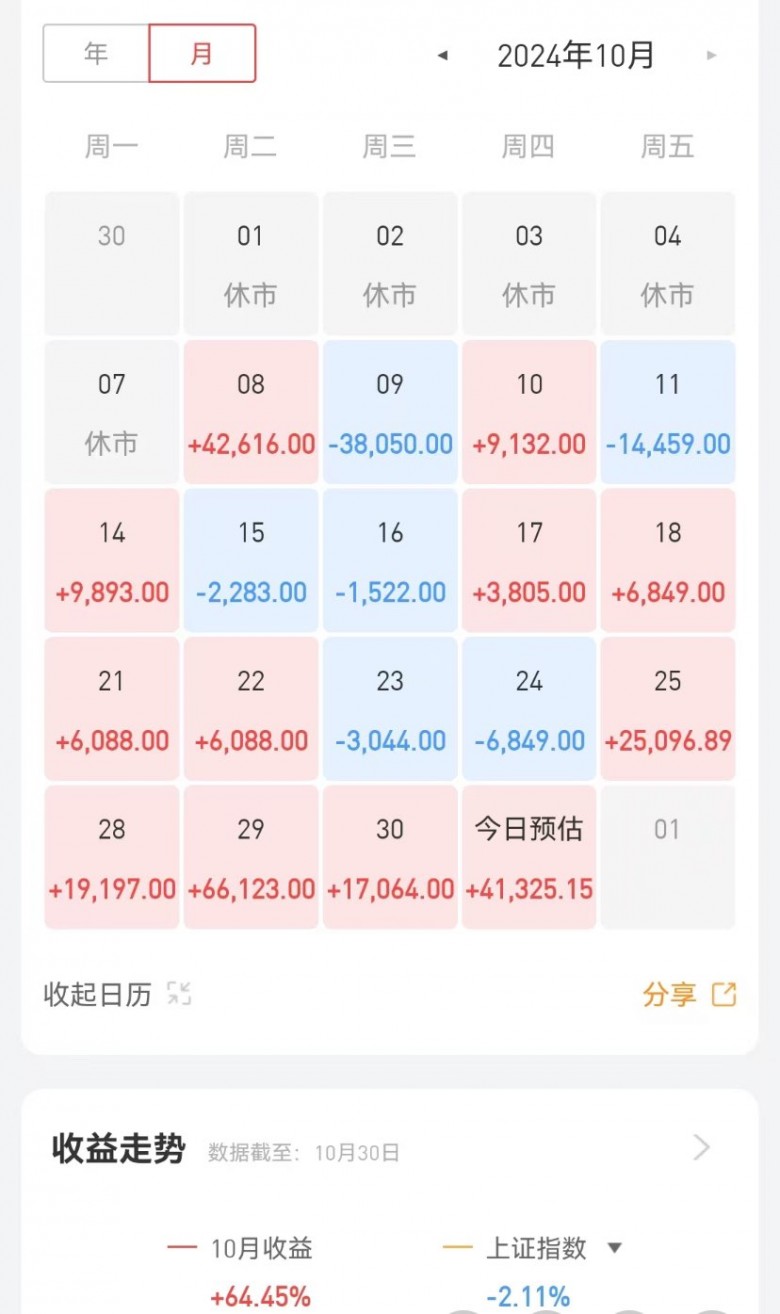This screenshot has width=780, height=1314.
Task: View the 28 day with +19,197.00
Action: [112, 858]
